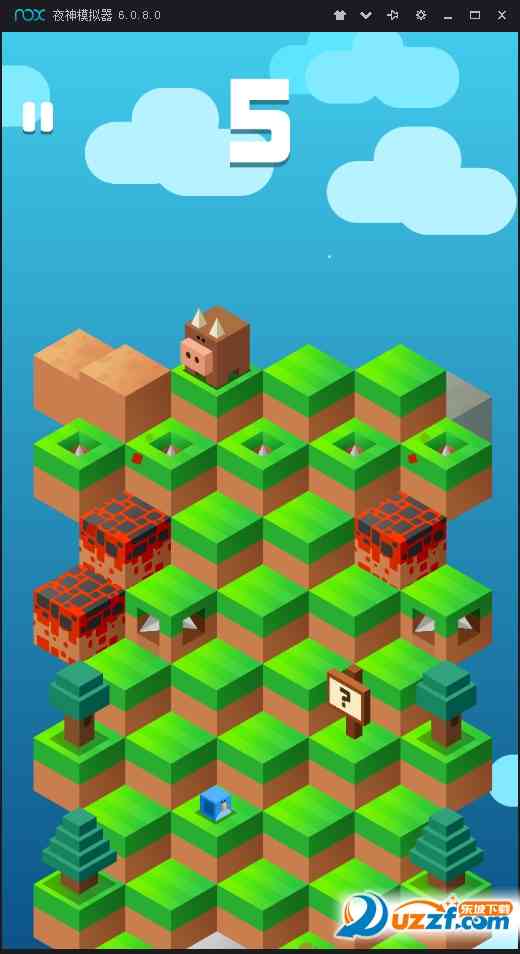Open the shirt theme icon
520x954 pixels.
point(339,15)
